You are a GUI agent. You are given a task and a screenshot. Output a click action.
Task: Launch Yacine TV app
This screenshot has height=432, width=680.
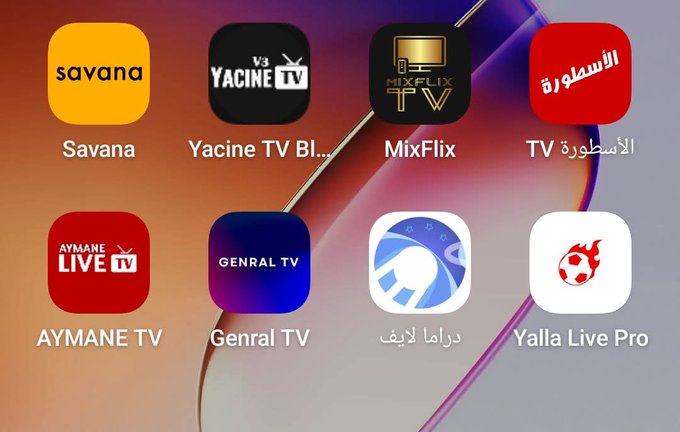pos(259,75)
